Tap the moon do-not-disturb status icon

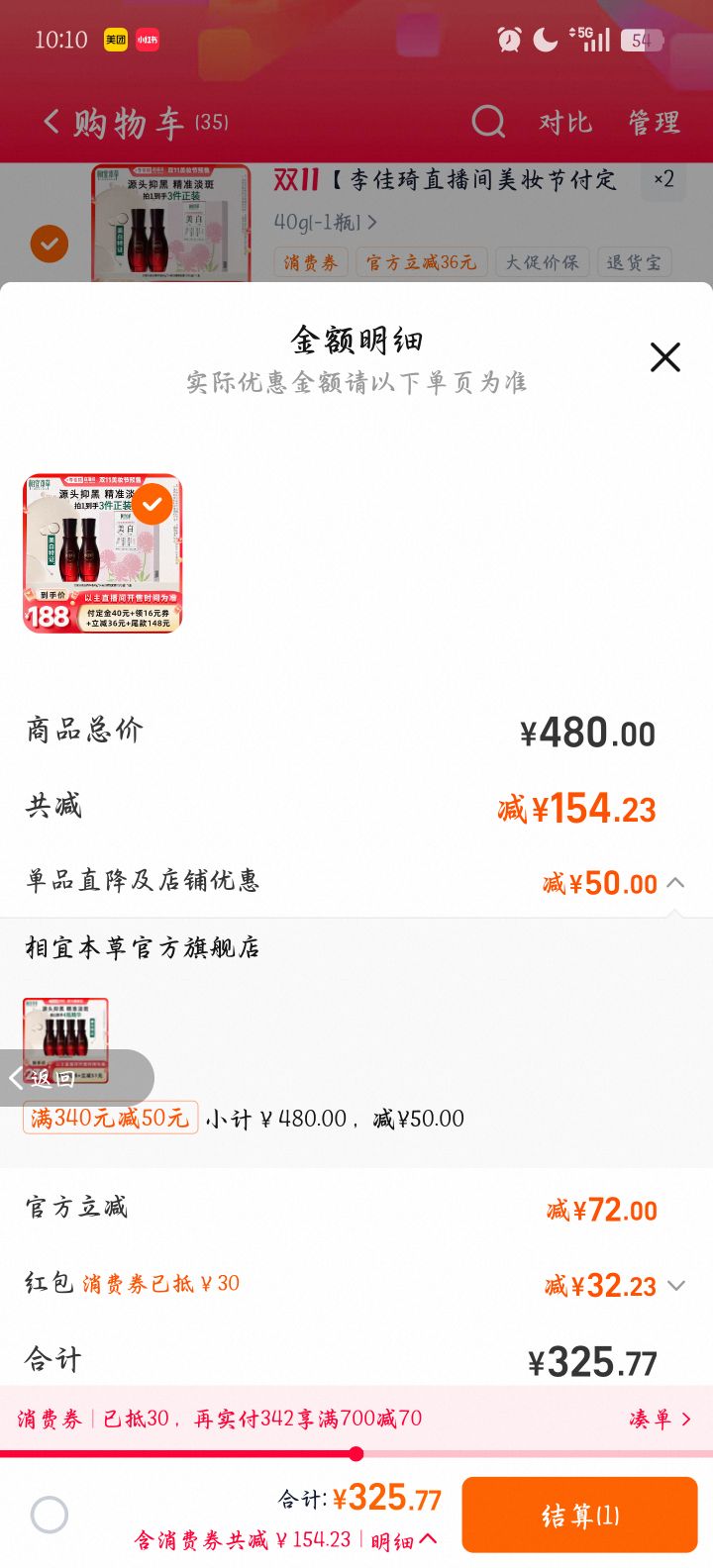pos(544,40)
